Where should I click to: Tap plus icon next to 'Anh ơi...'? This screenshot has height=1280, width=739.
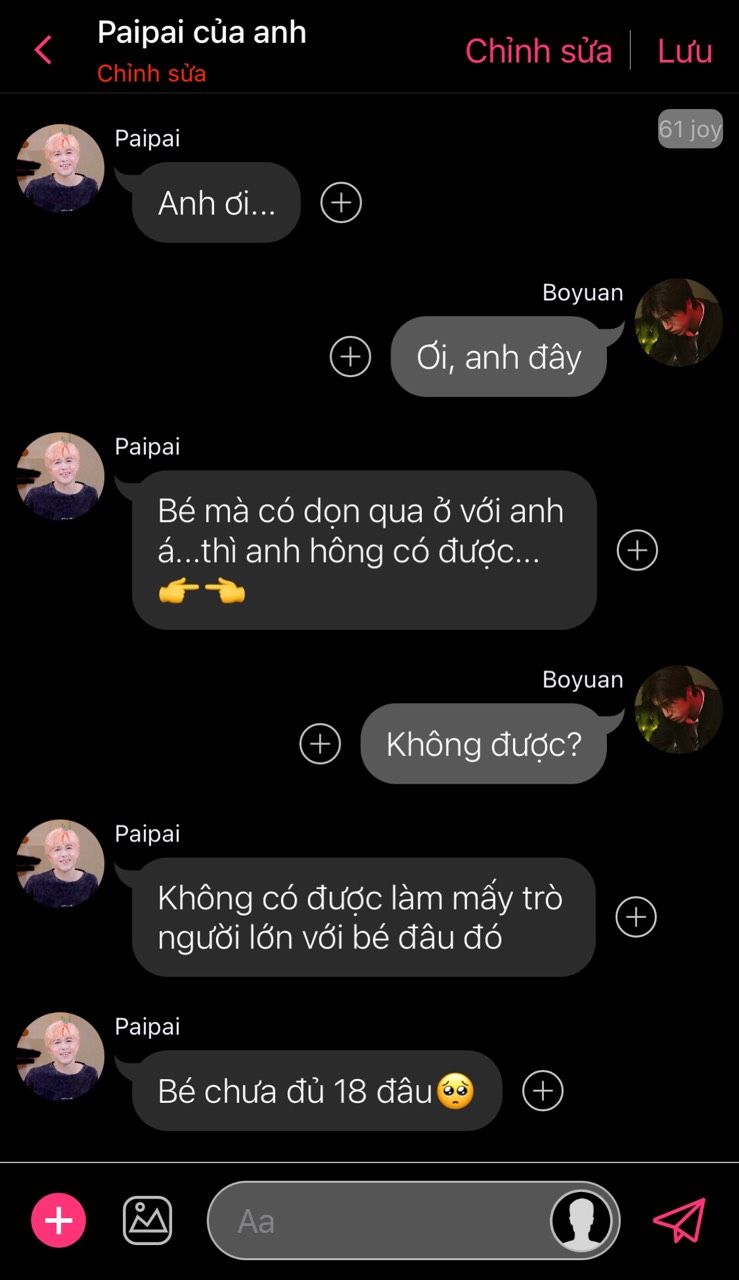341,203
